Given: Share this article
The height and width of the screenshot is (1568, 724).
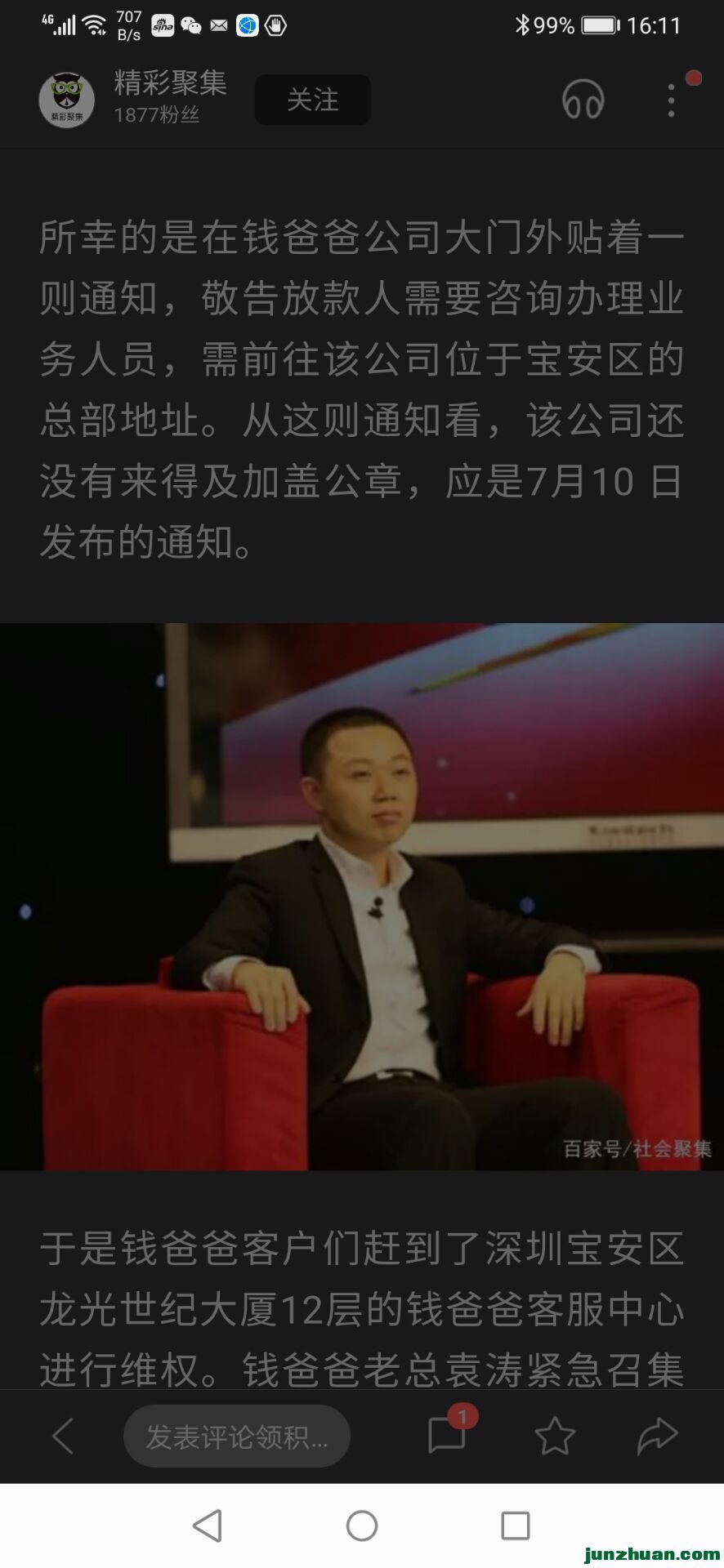Looking at the screenshot, I should coord(657,1435).
